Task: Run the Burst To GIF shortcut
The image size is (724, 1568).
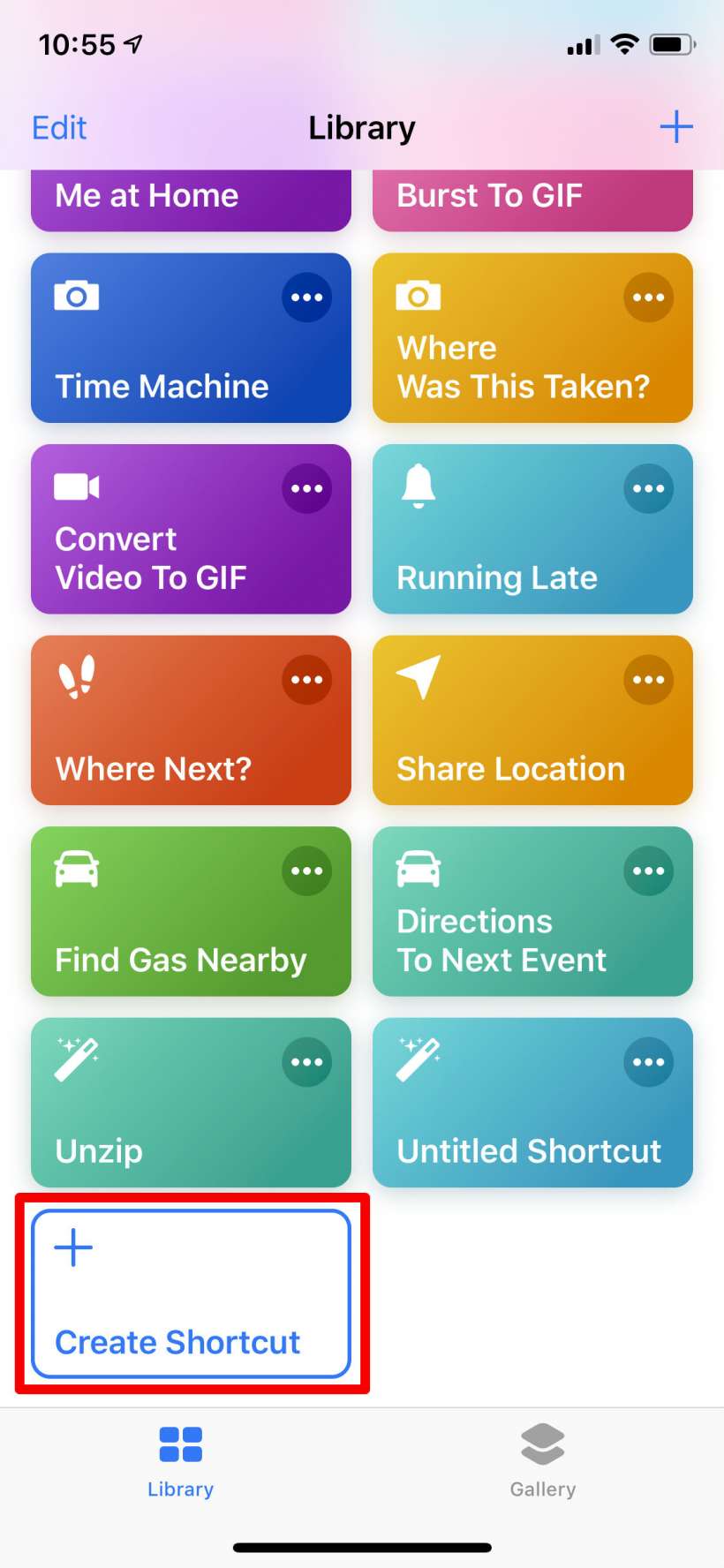Action: 532,200
